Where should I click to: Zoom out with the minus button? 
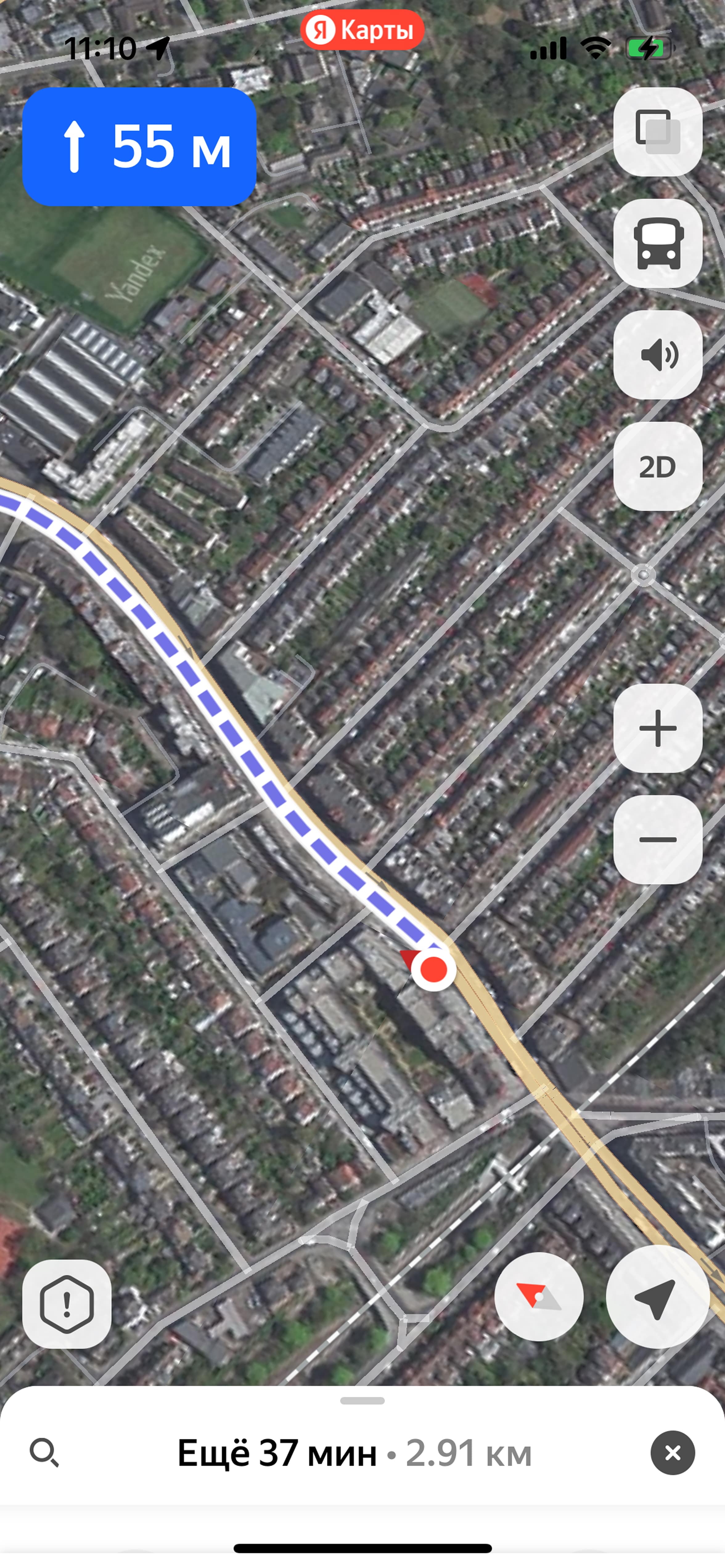click(x=657, y=839)
